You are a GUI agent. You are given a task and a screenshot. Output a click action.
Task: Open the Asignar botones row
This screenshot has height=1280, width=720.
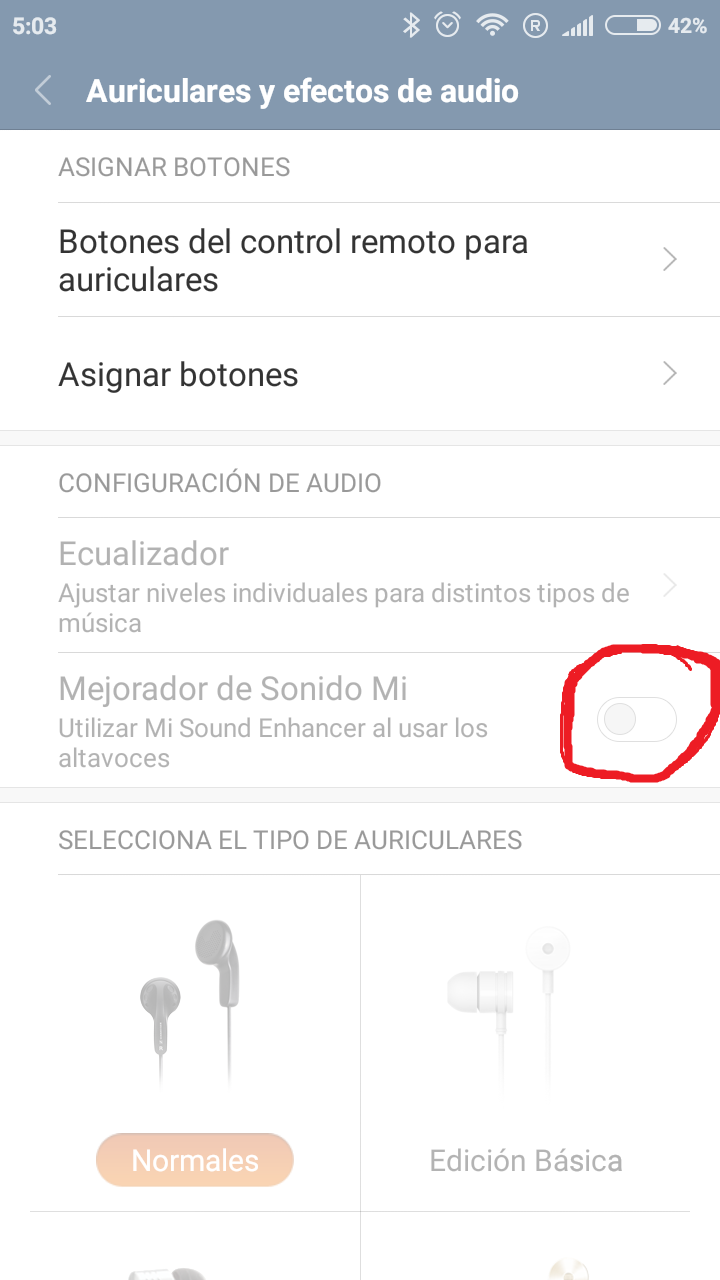[x=360, y=374]
